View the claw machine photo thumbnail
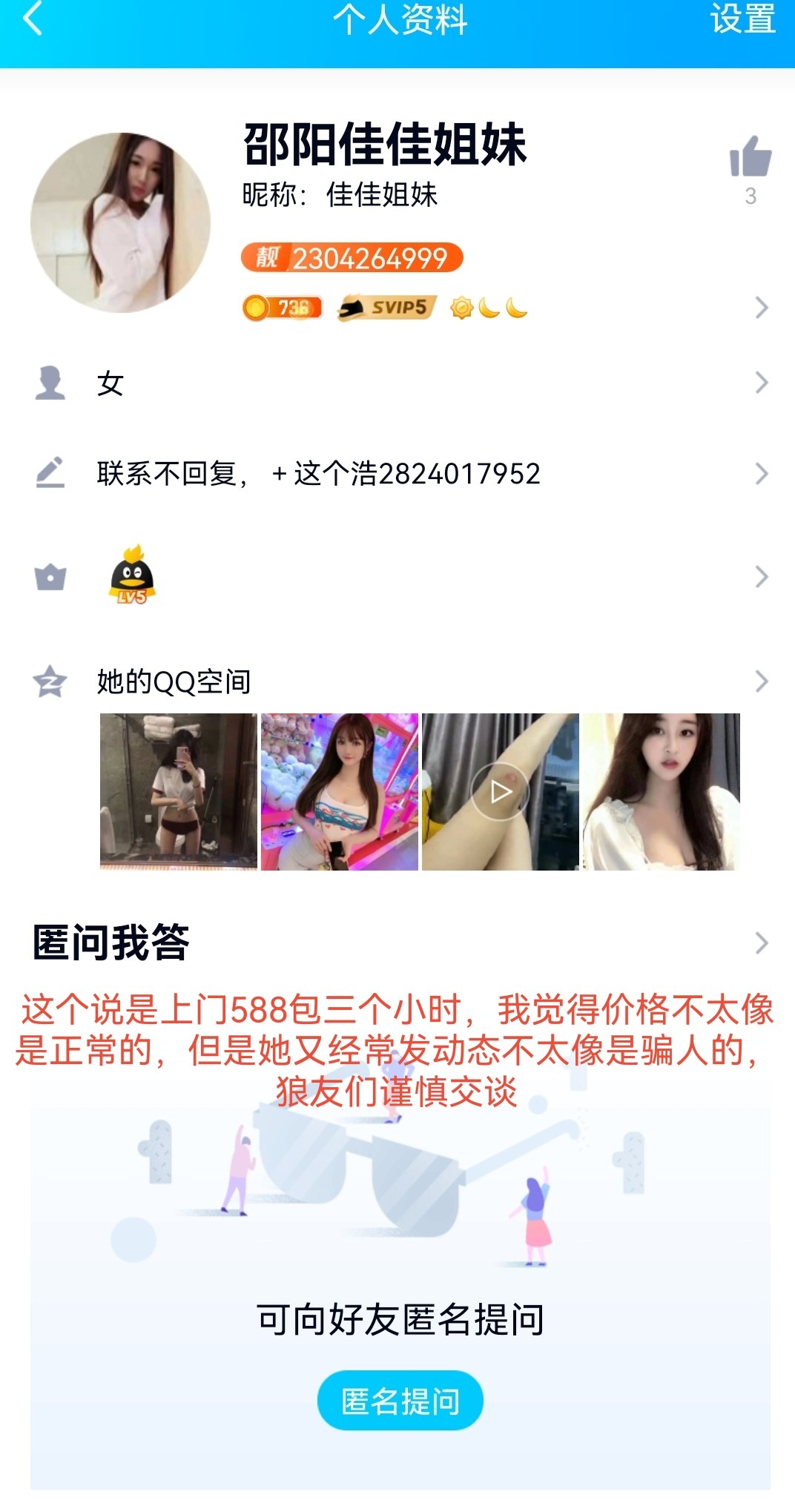This screenshot has width=795, height=1512. click(x=340, y=791)
